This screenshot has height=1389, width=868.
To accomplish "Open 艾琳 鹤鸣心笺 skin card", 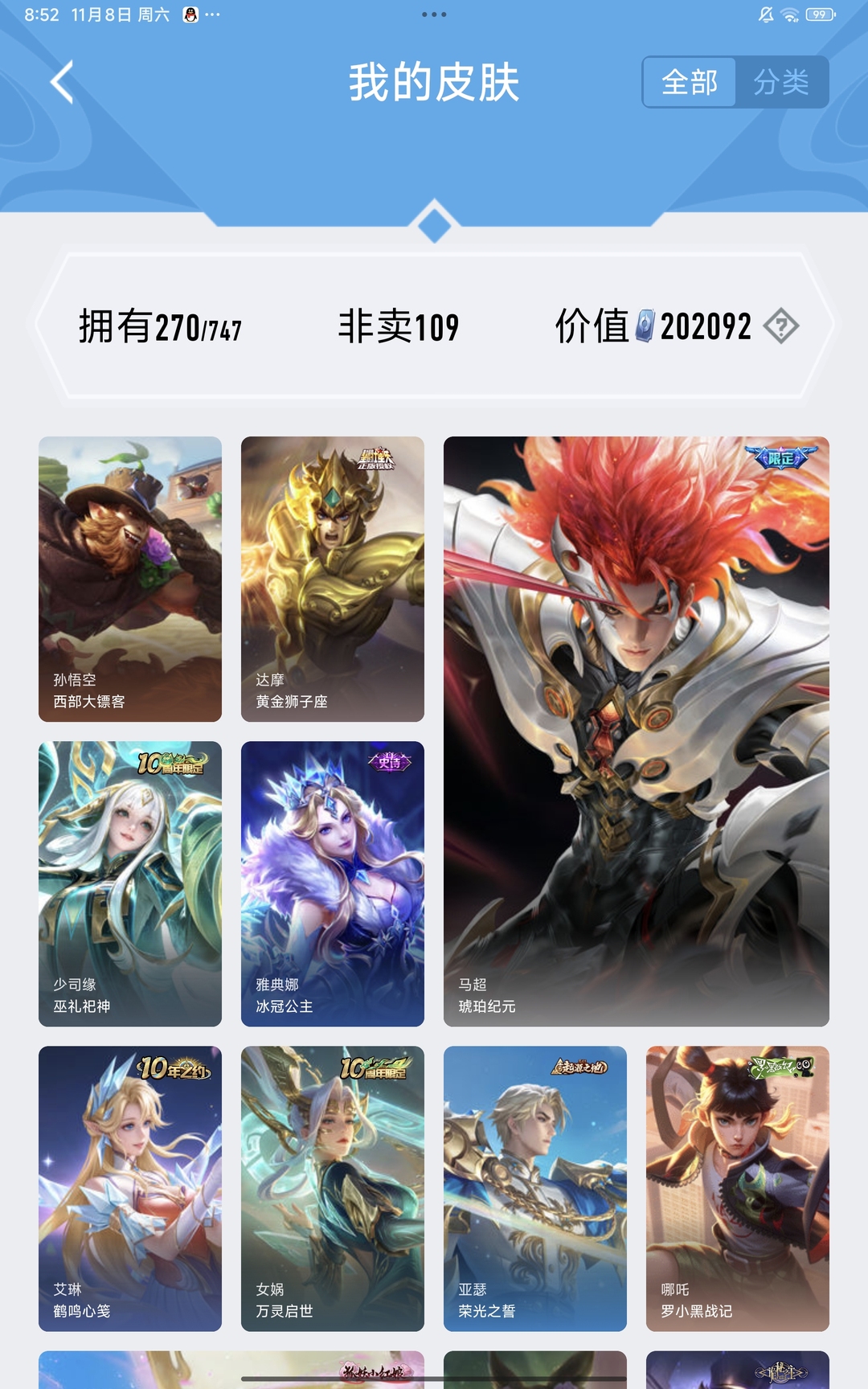I will [x=130, y=1188].
